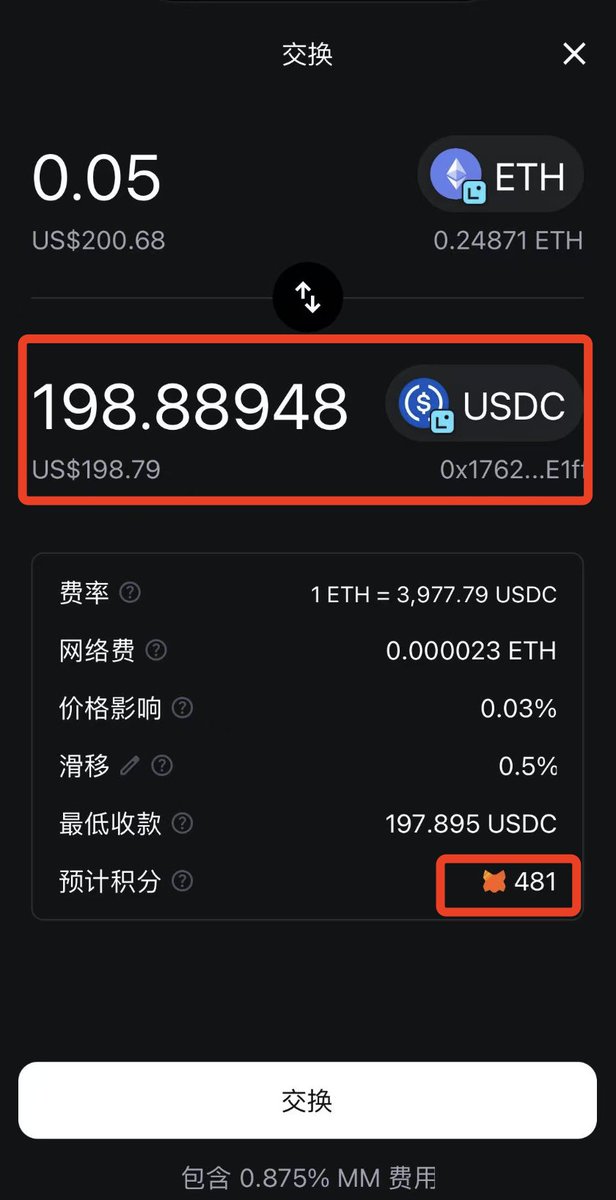Show info about 预计积分
Image resolution: width=616 pixels, height=1200 pixels.
click(182, 881)
